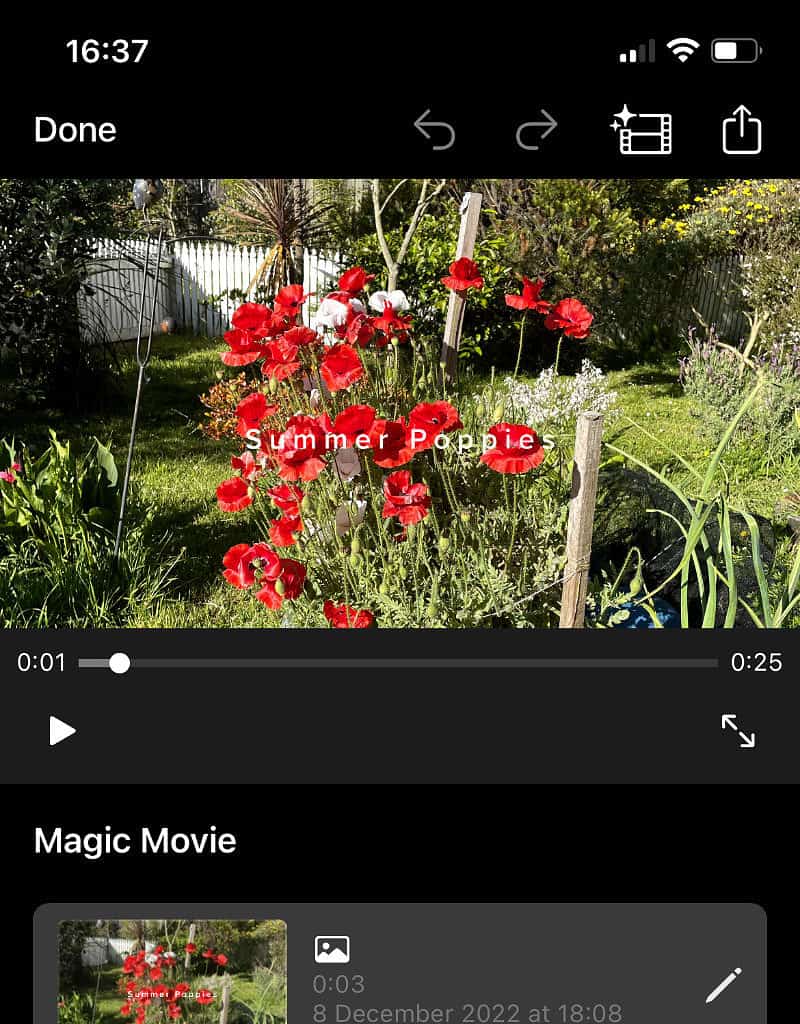Undo the last edit
The image size is (800, 1024).
pos(437,130)
